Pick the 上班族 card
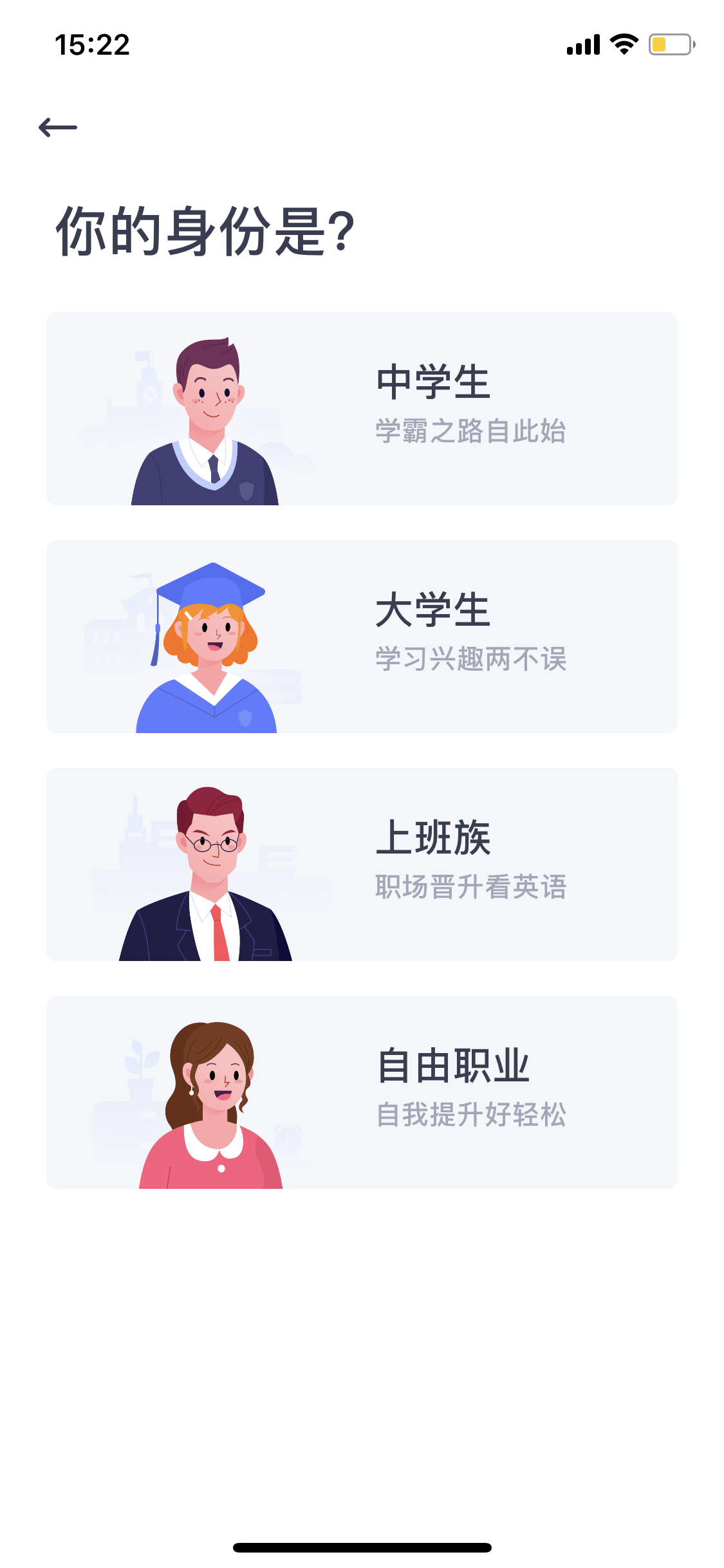Viewport: 724px width, 1568px height. click(x=362, y=864)
